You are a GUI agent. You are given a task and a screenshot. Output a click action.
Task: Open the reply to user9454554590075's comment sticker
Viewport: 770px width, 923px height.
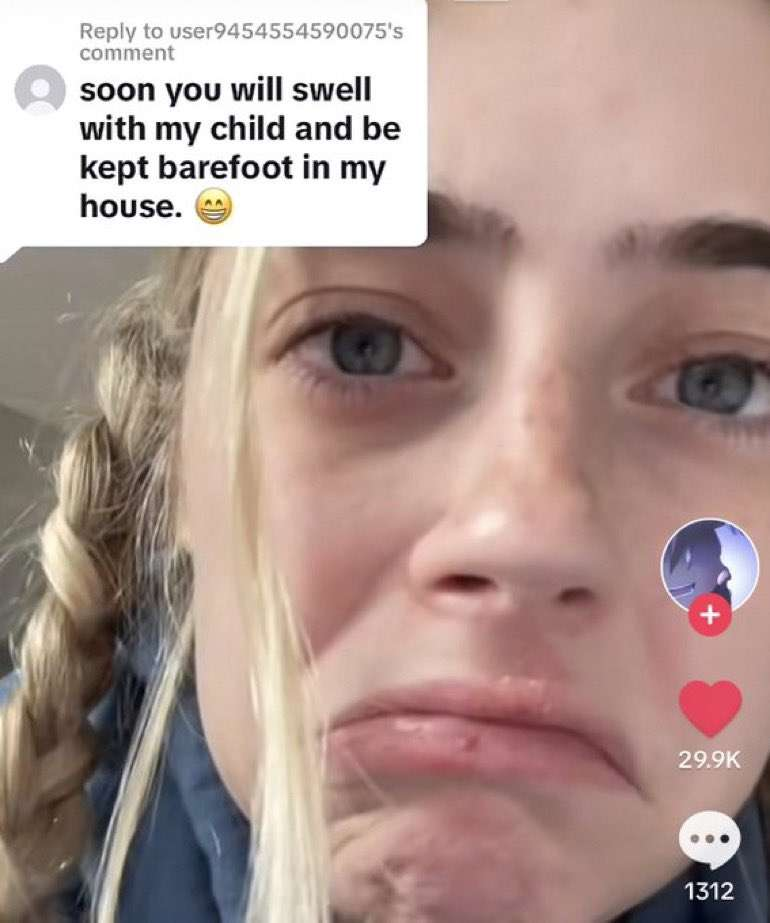(x=213, y=123)
